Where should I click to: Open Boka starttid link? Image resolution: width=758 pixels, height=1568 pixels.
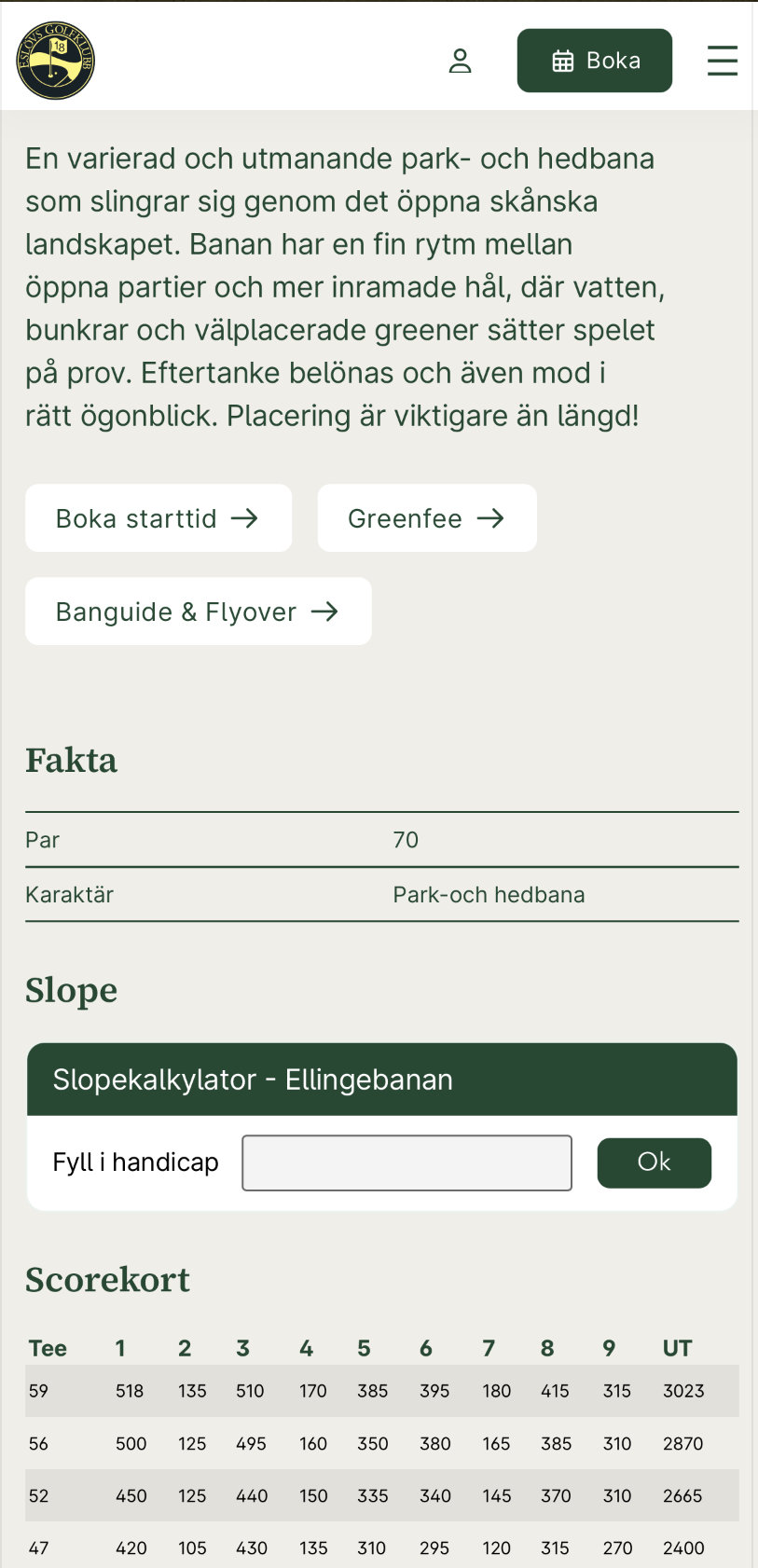(x=158, y=518)
